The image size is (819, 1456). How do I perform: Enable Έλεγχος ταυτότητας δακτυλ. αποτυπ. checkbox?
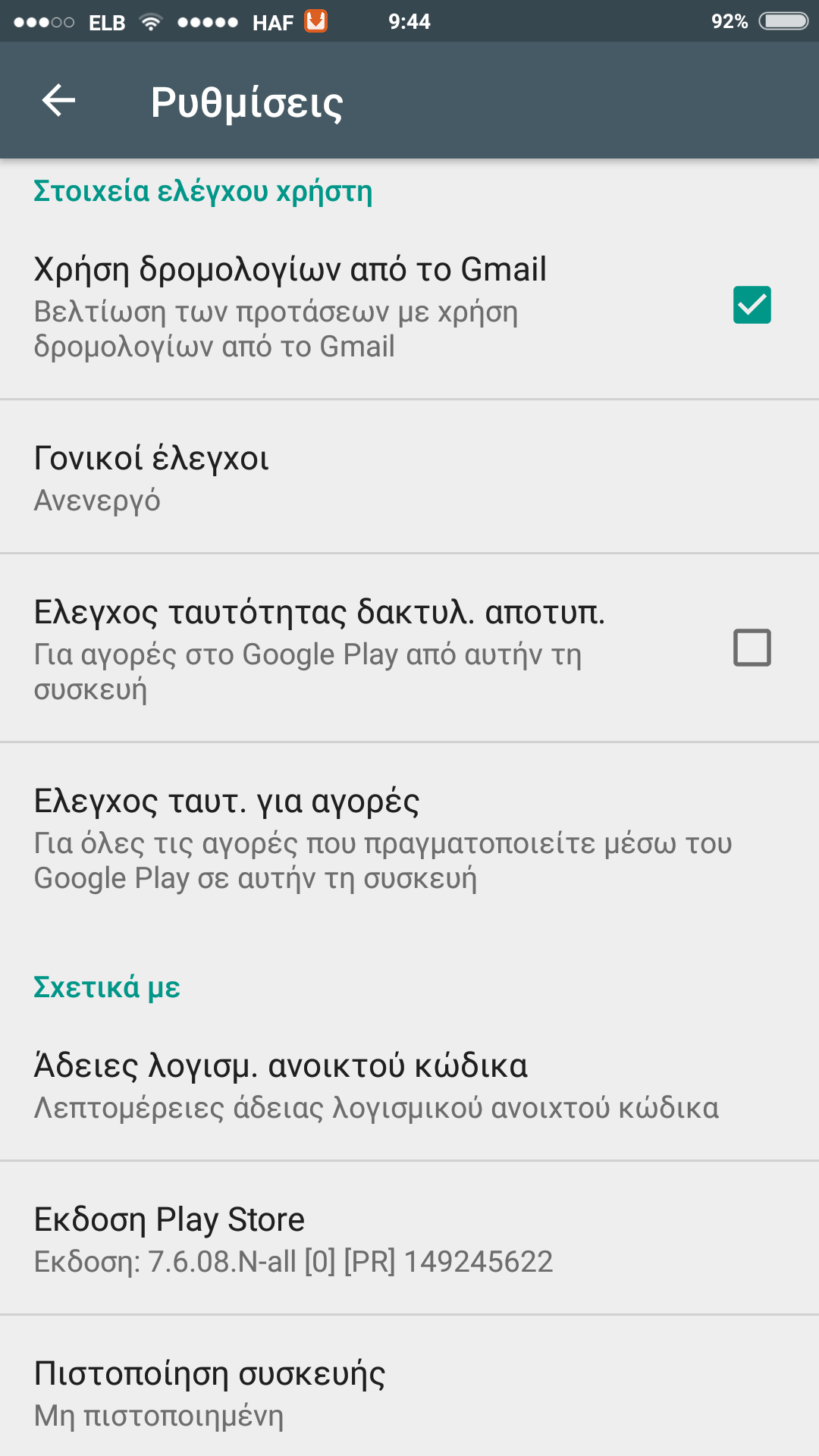[752, 648]
